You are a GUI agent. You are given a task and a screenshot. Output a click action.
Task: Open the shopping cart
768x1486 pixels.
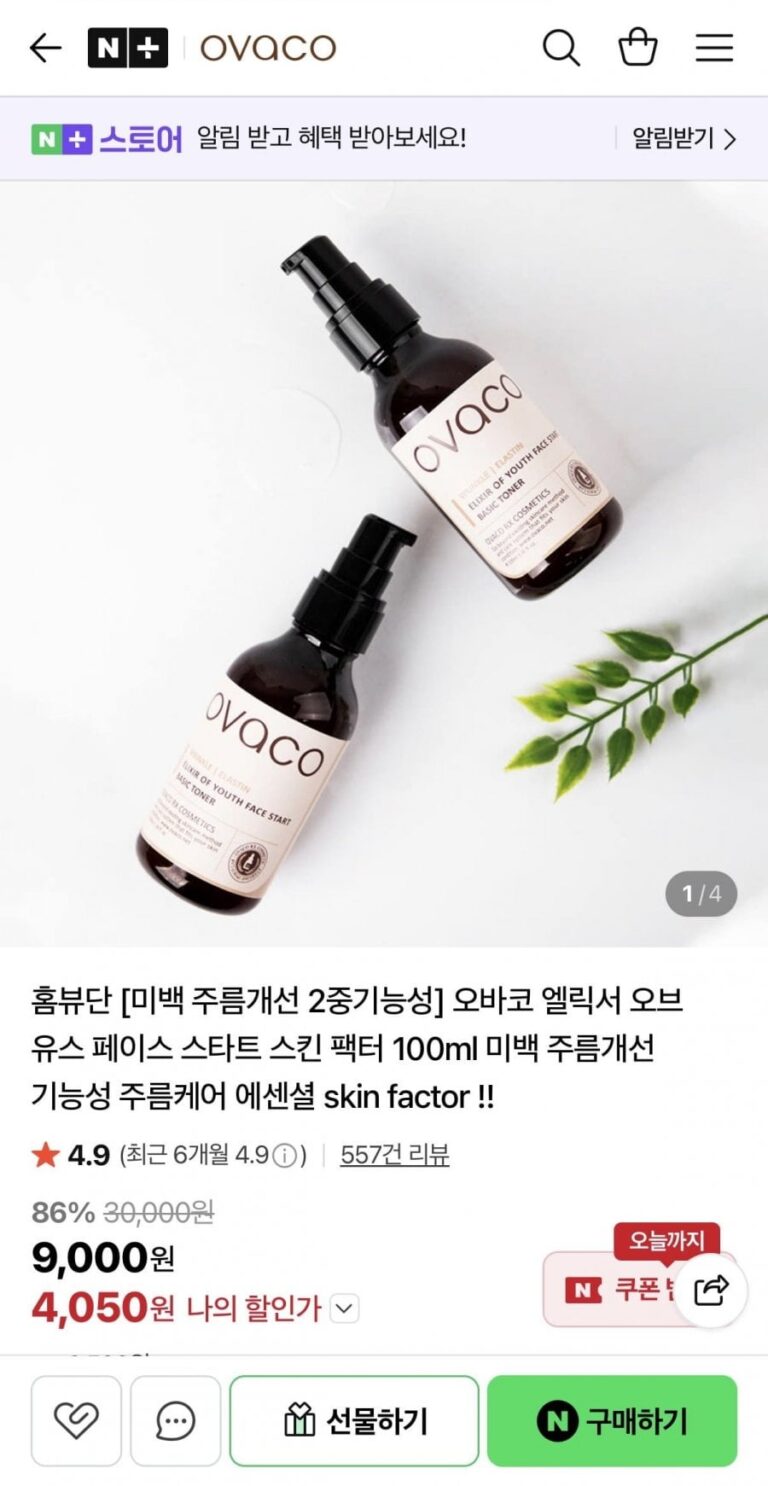[x=637, y=48]
